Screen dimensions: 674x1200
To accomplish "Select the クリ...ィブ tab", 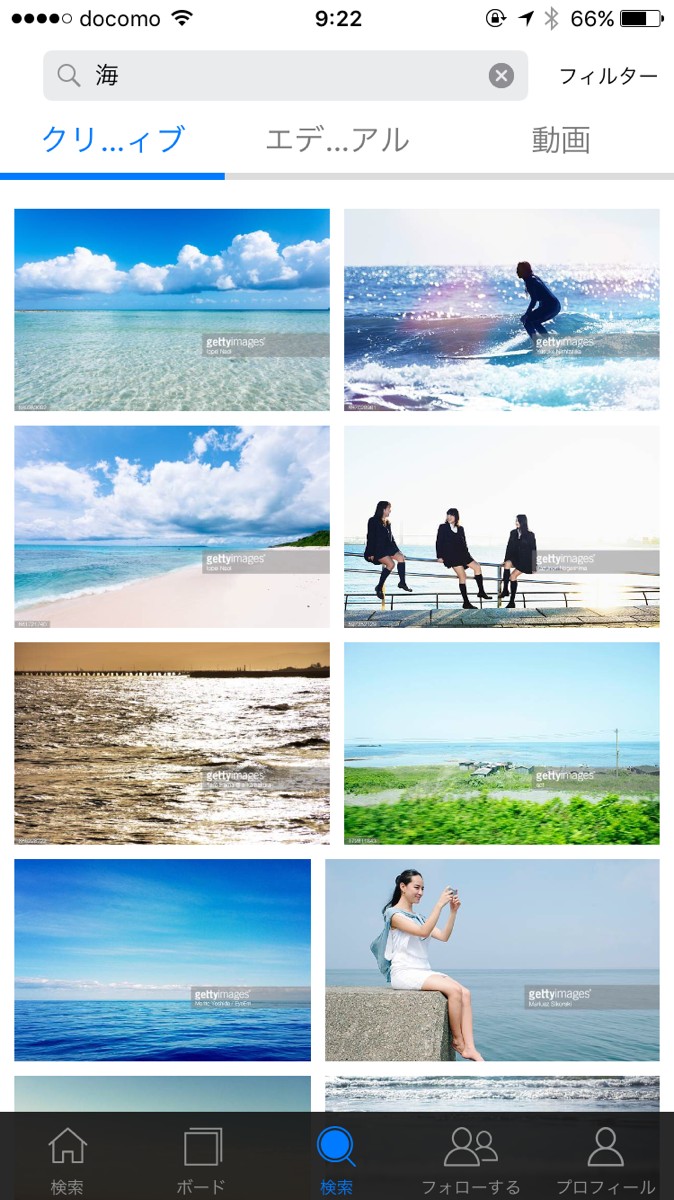I will point(113,140).
